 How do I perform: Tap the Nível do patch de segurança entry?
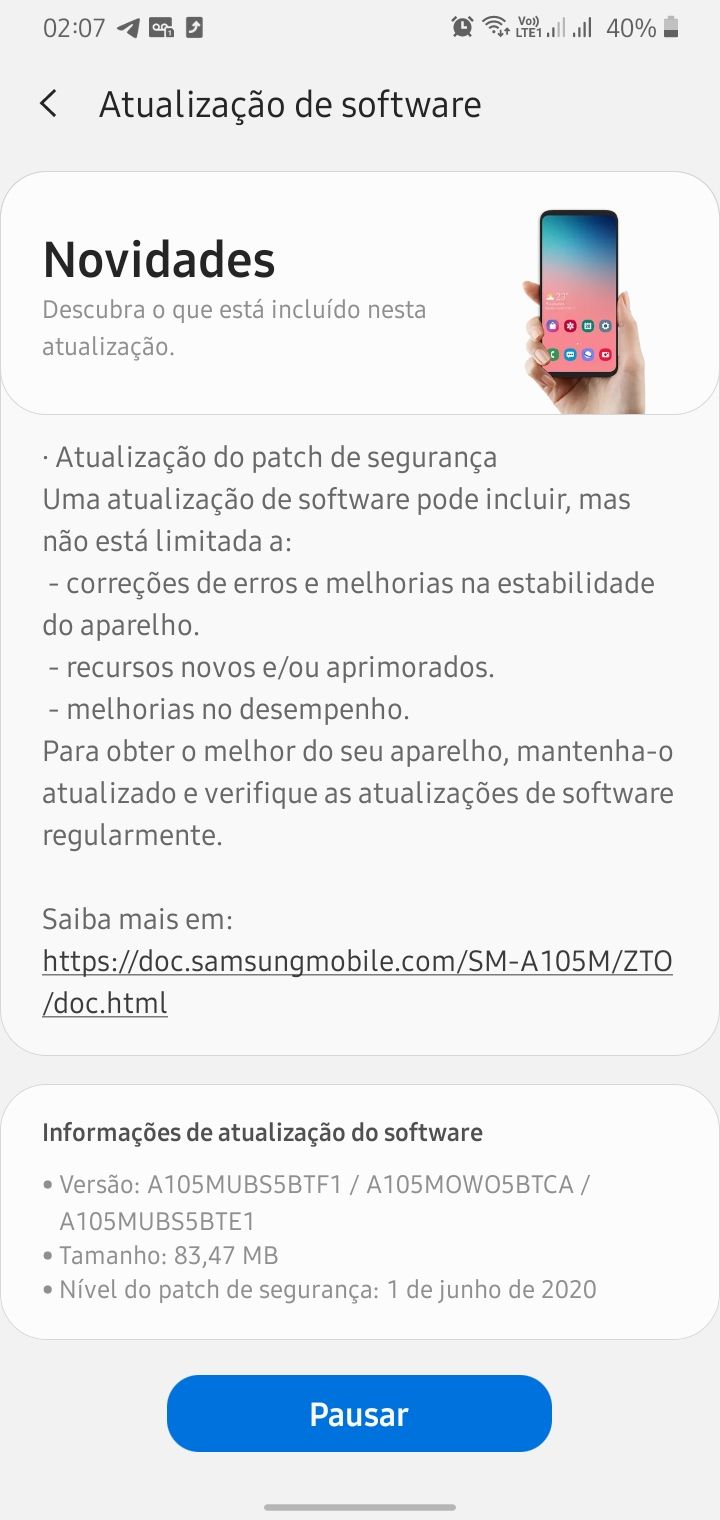point(318,1290)
